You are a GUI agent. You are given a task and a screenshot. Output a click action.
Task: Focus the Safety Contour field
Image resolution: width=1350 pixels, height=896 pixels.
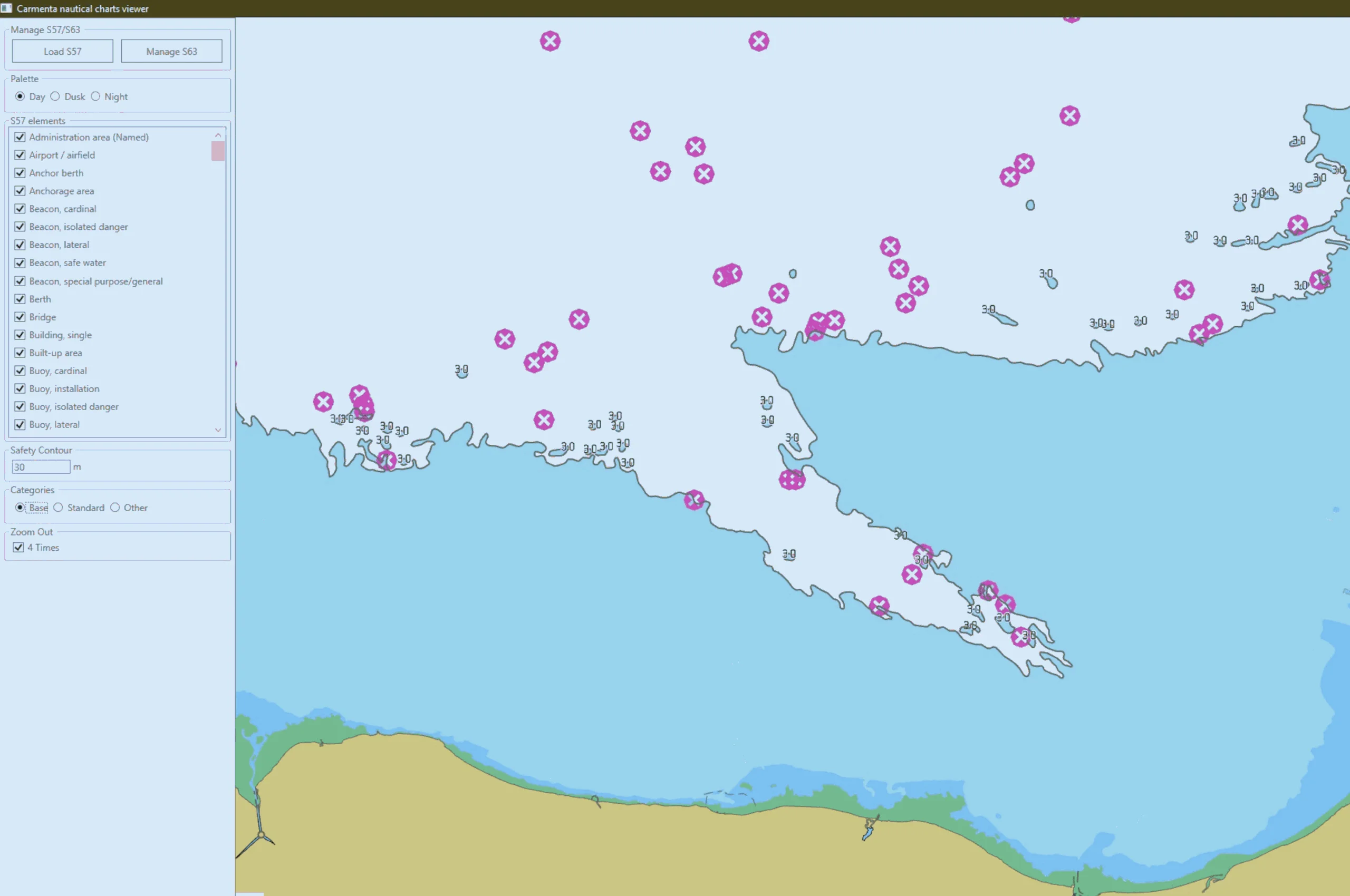41,467
